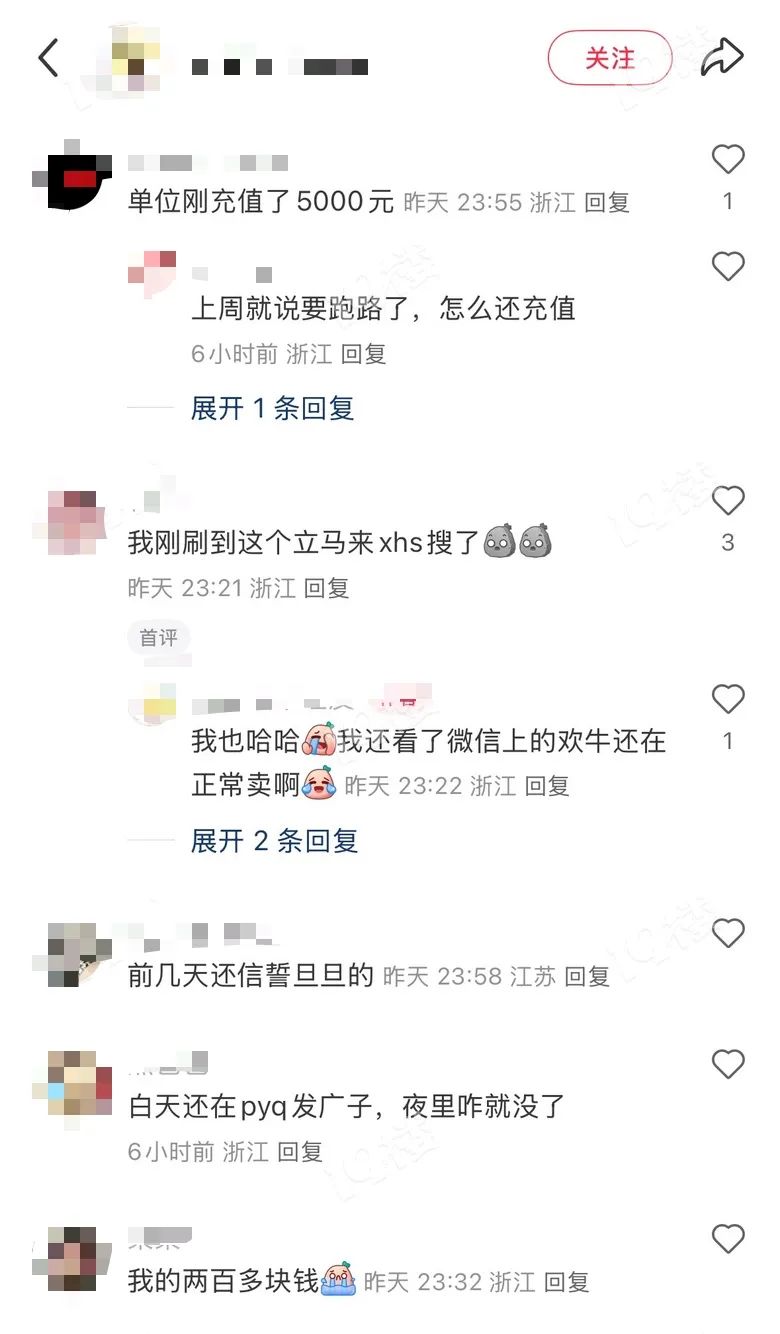Like the comment 前几天还信誓旦旦的
Viewport: 780px width, 1334px height.
727,934
